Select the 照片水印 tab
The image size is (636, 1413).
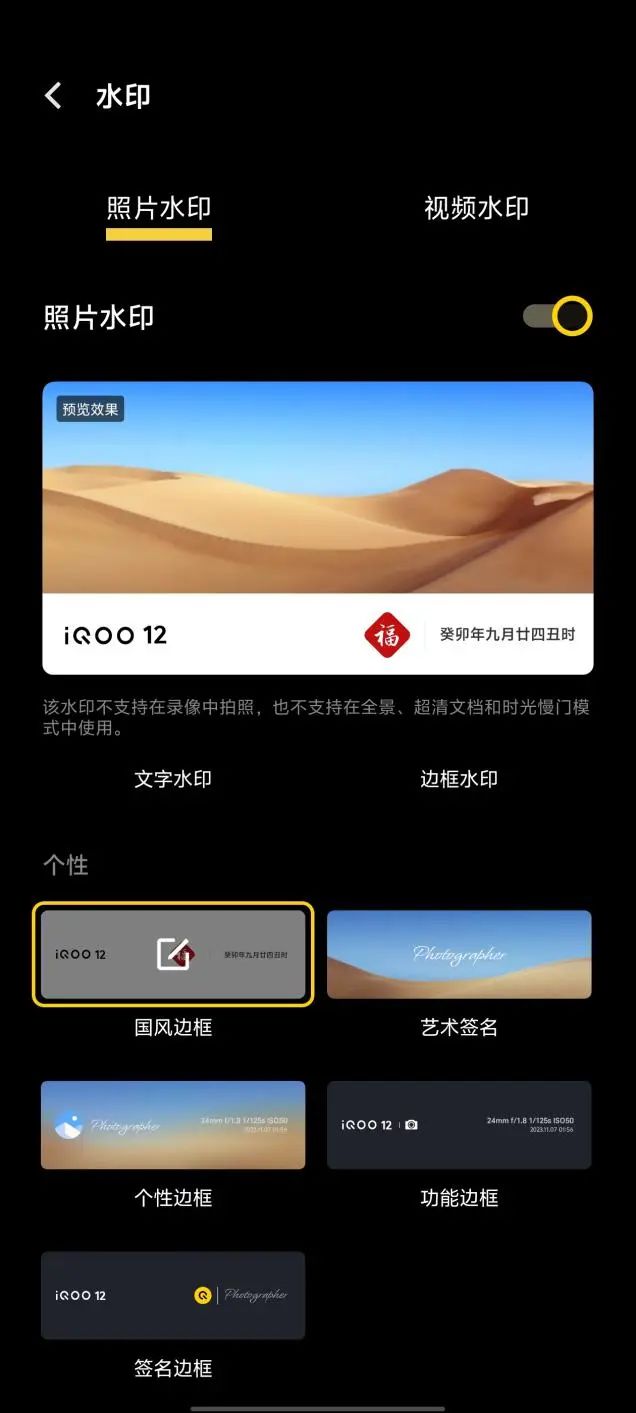[x=159, y=208]
